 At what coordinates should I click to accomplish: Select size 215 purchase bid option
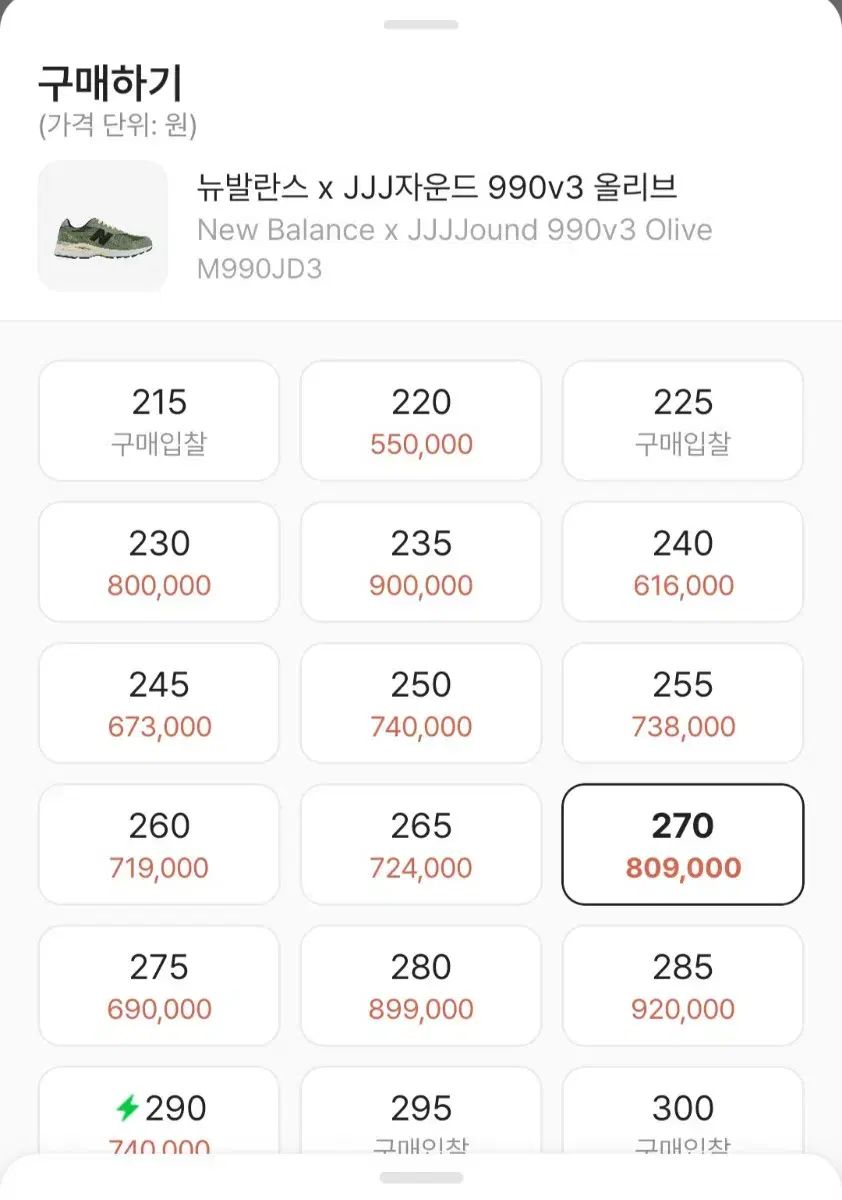[159, 421]
